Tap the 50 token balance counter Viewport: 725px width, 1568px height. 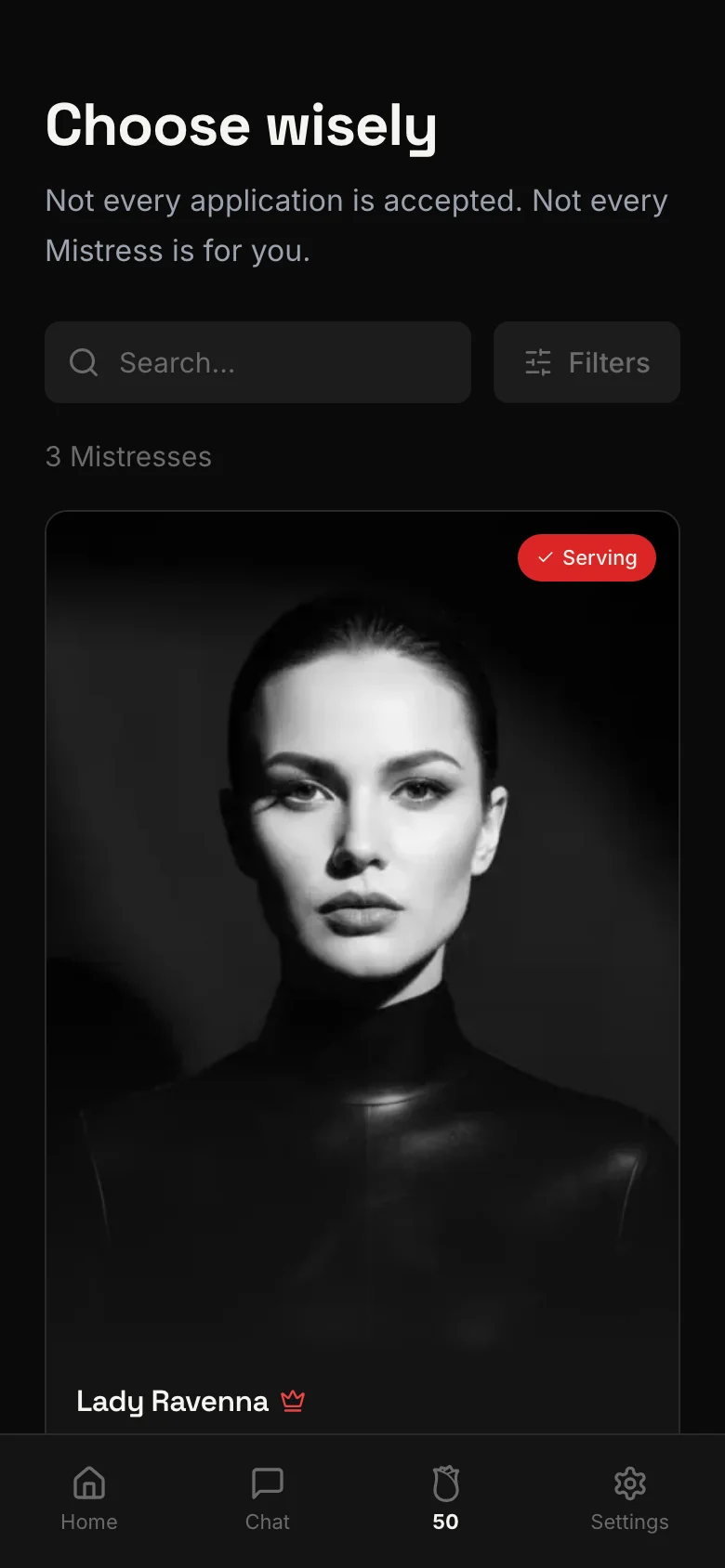444,1521
